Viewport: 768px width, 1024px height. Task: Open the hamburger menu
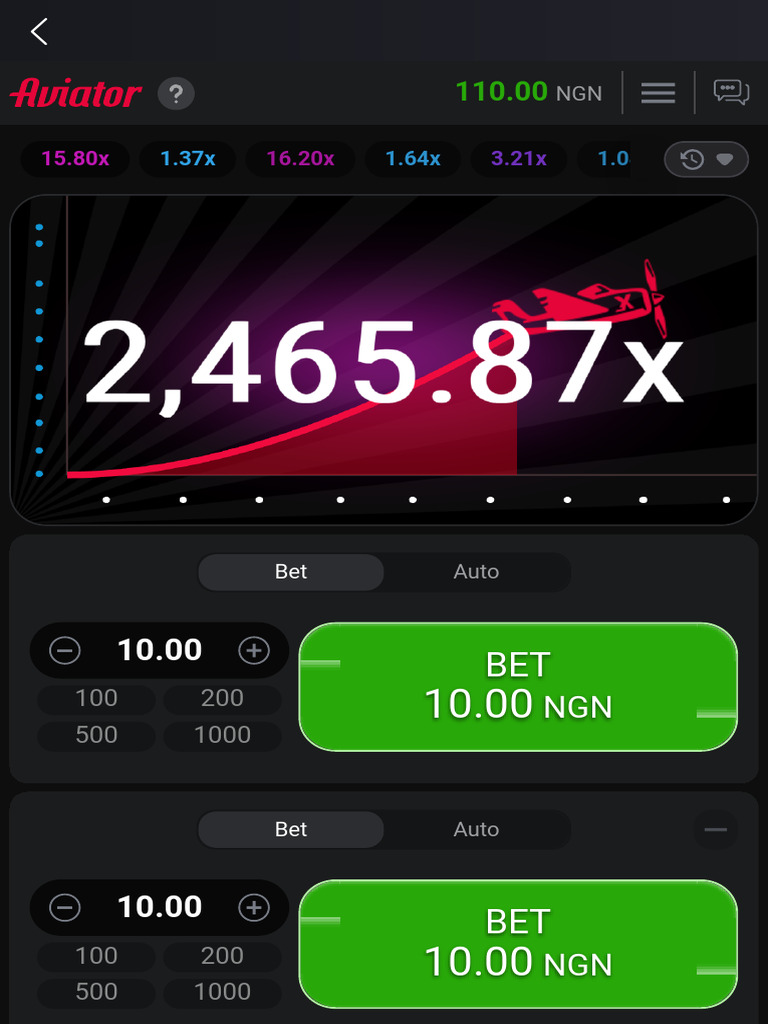pyautogui.click(x=658, y=93)
